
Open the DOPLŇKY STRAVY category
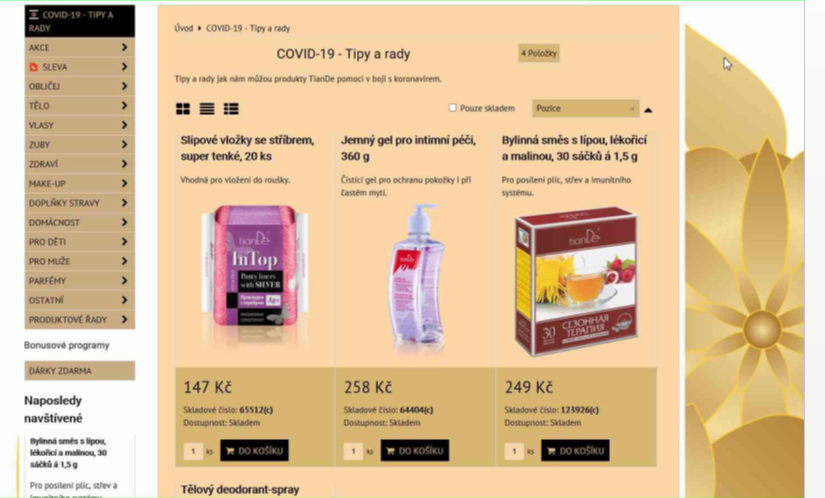[x=78, y=203]
